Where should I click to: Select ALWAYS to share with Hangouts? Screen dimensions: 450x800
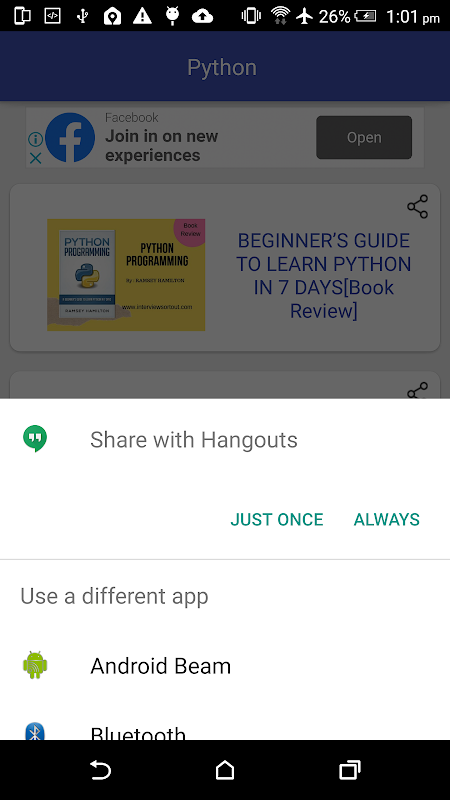click(x=387, y=519)
